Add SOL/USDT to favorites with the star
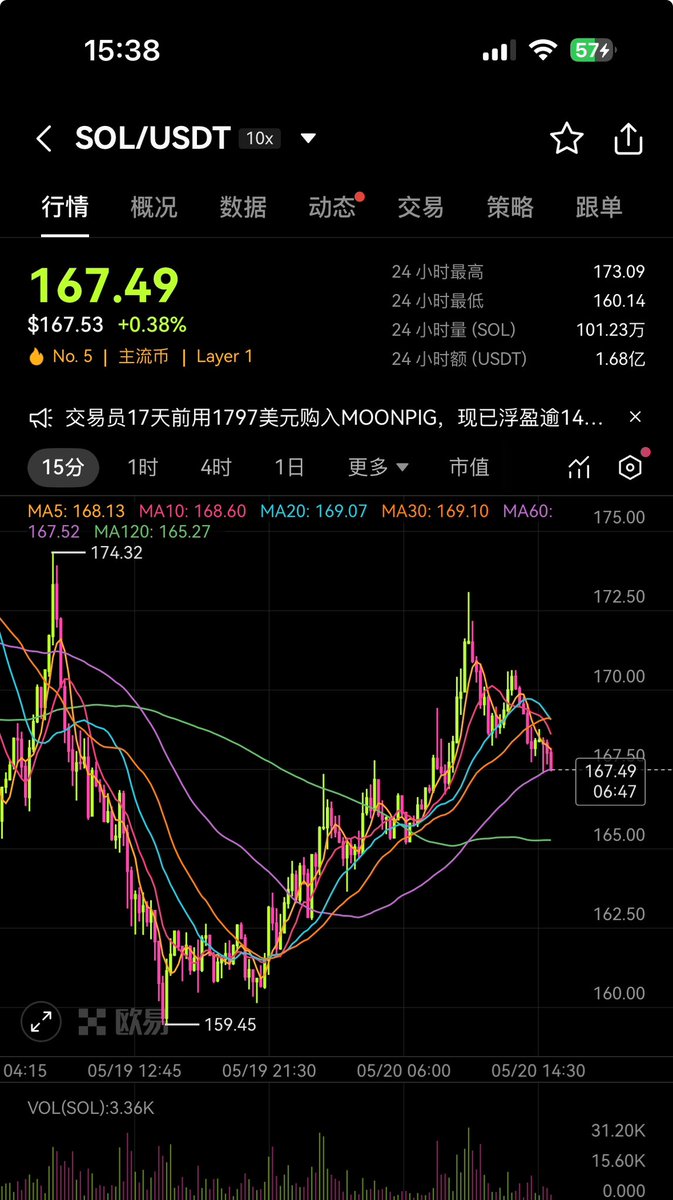The height and width of the screenshot is (1200, 673). tap(566, 139)
